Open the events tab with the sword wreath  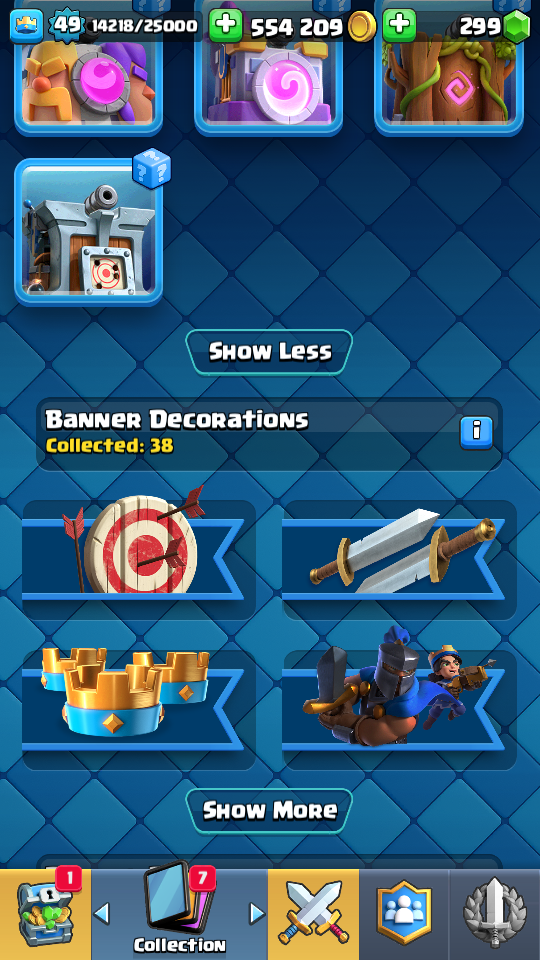tap(495, 914)
